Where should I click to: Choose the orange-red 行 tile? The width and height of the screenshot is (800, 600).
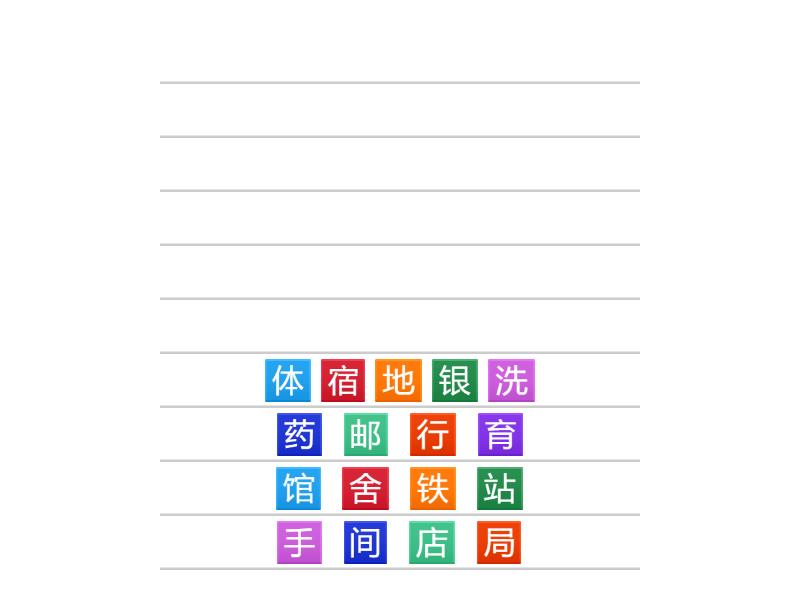(x=432, y=435)
